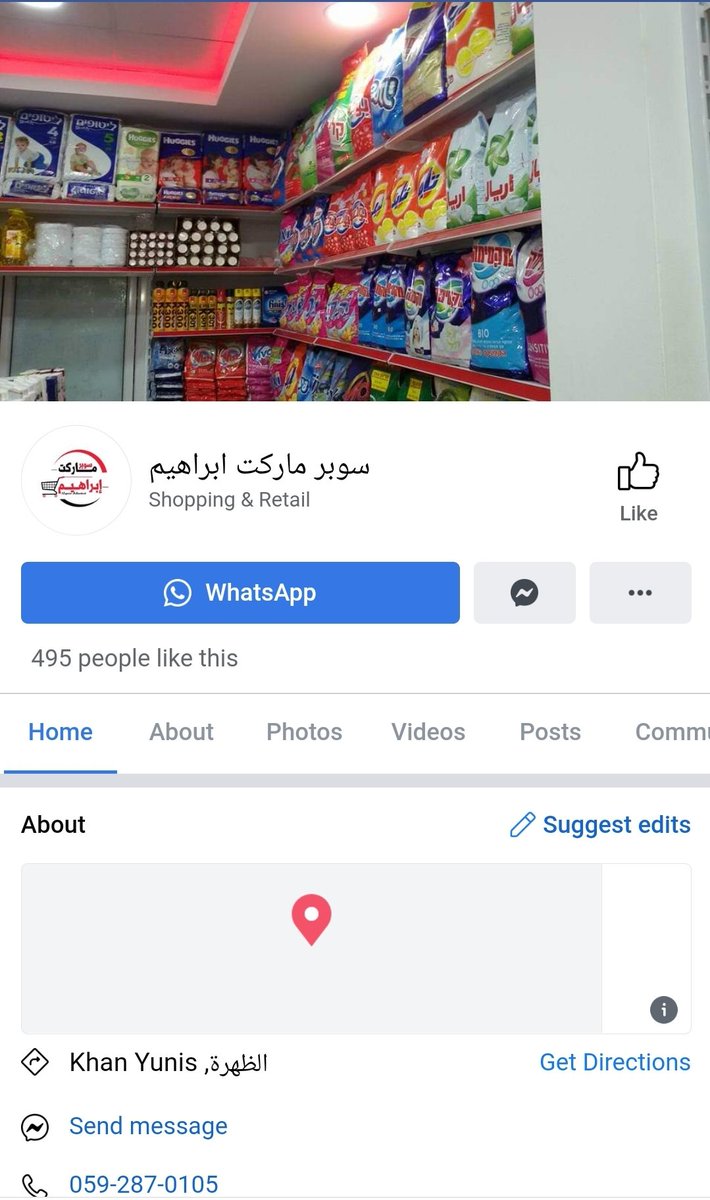
Task: Get Directions to Khan Yunis location
Action: (615, 1062)
